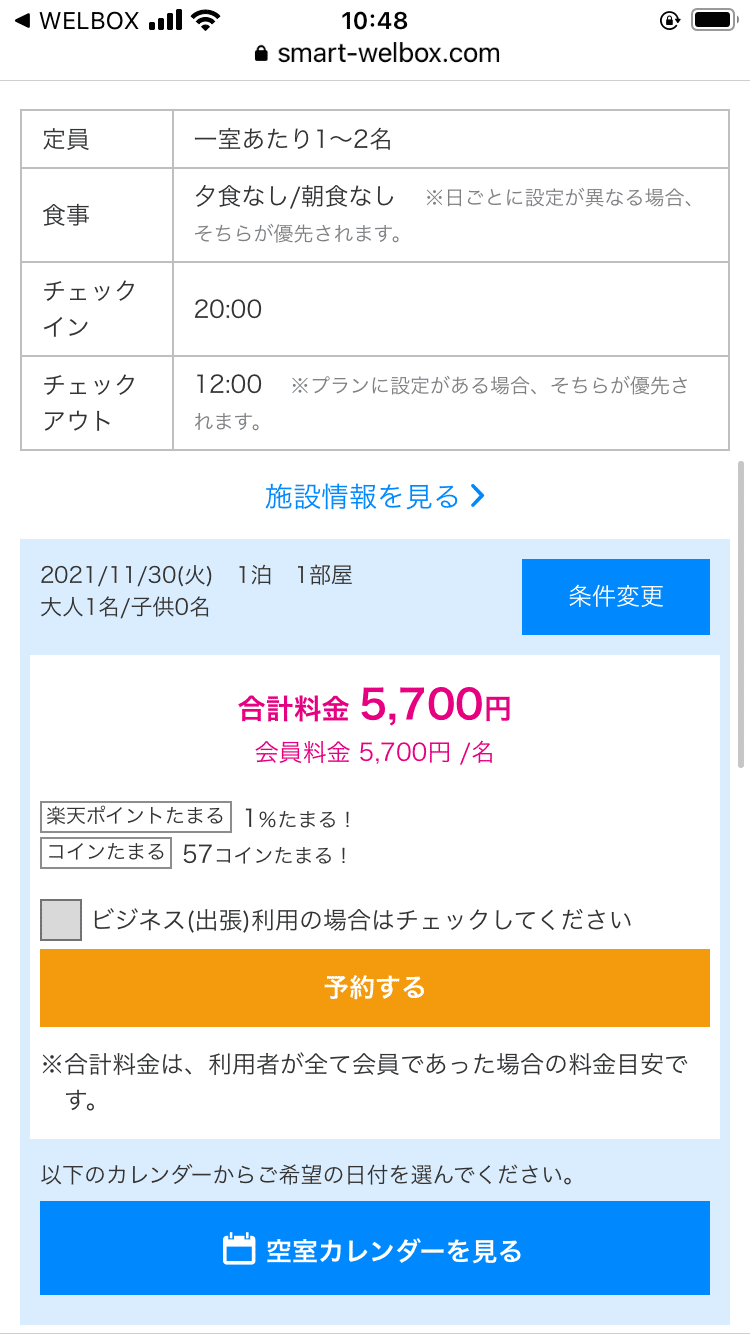Open the 空室カレンダーを見る availability calendar

(x=375, y=1248)
